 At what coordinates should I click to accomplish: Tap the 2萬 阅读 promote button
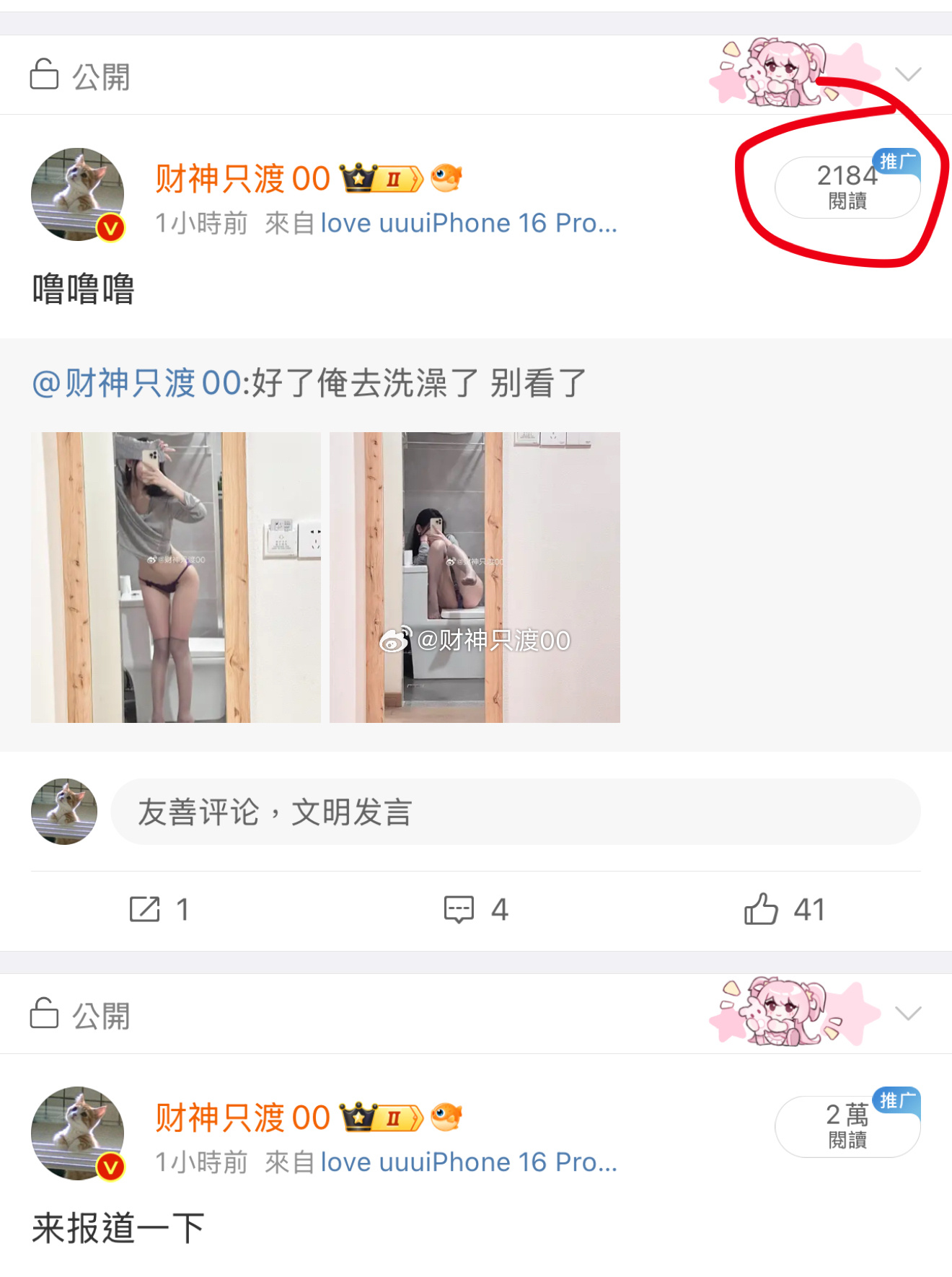(847, 1126)
